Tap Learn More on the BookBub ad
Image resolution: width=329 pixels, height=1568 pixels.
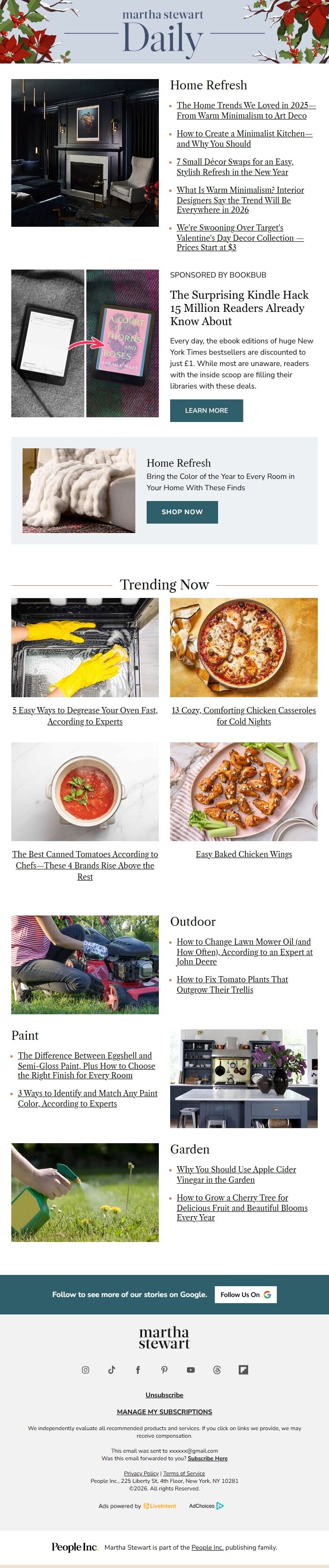coord(206,410)
